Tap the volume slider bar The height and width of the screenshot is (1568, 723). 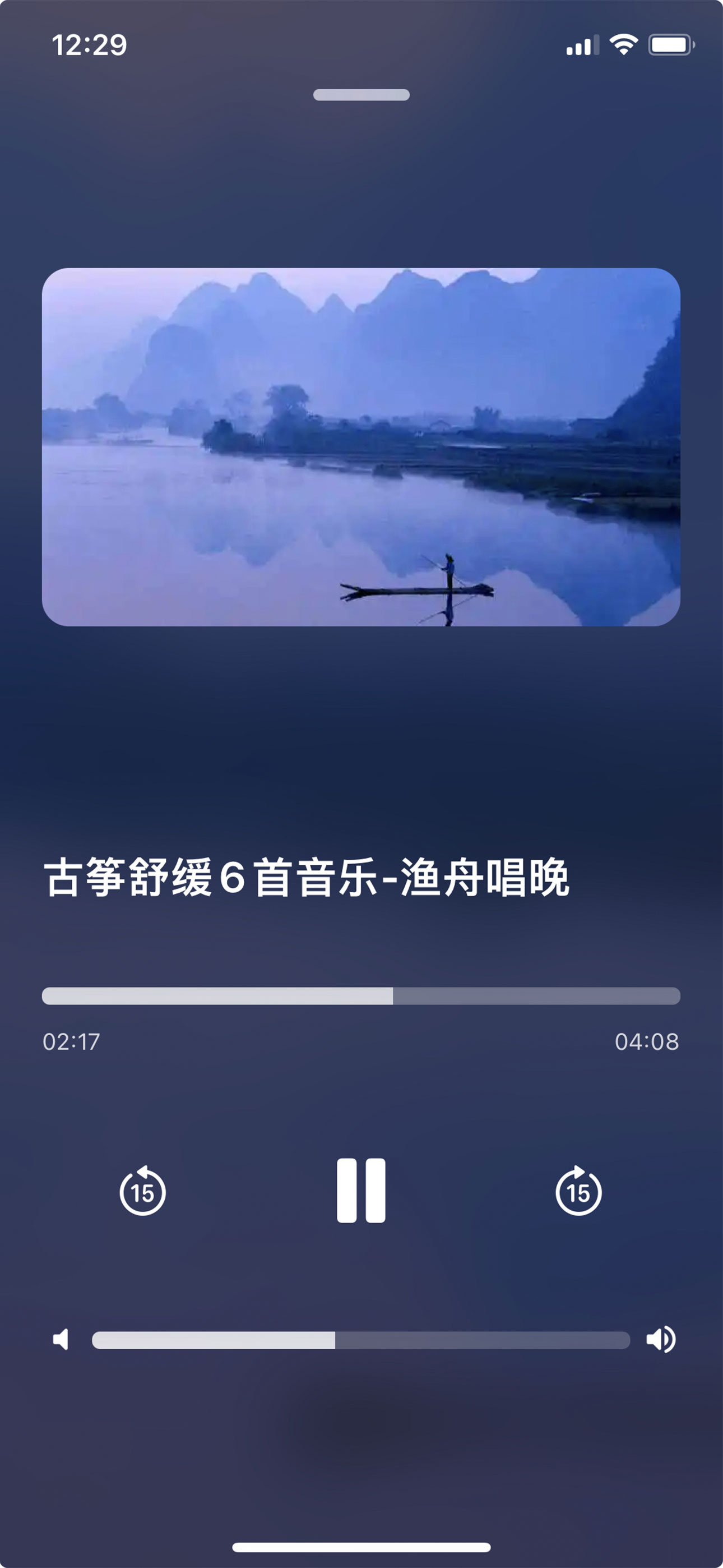click(x=361, y=1340)
